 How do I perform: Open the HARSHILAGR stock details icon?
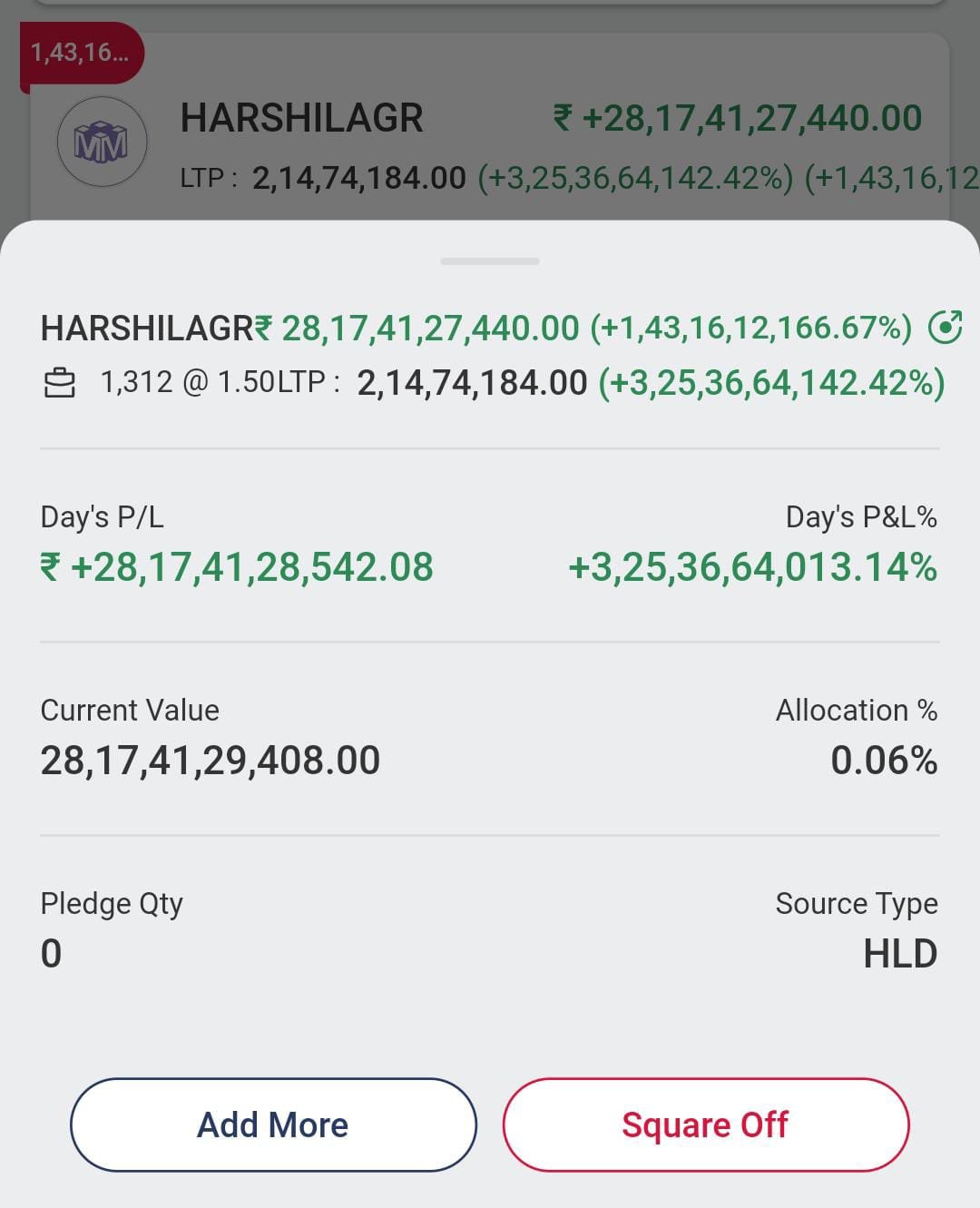point(945,328)
